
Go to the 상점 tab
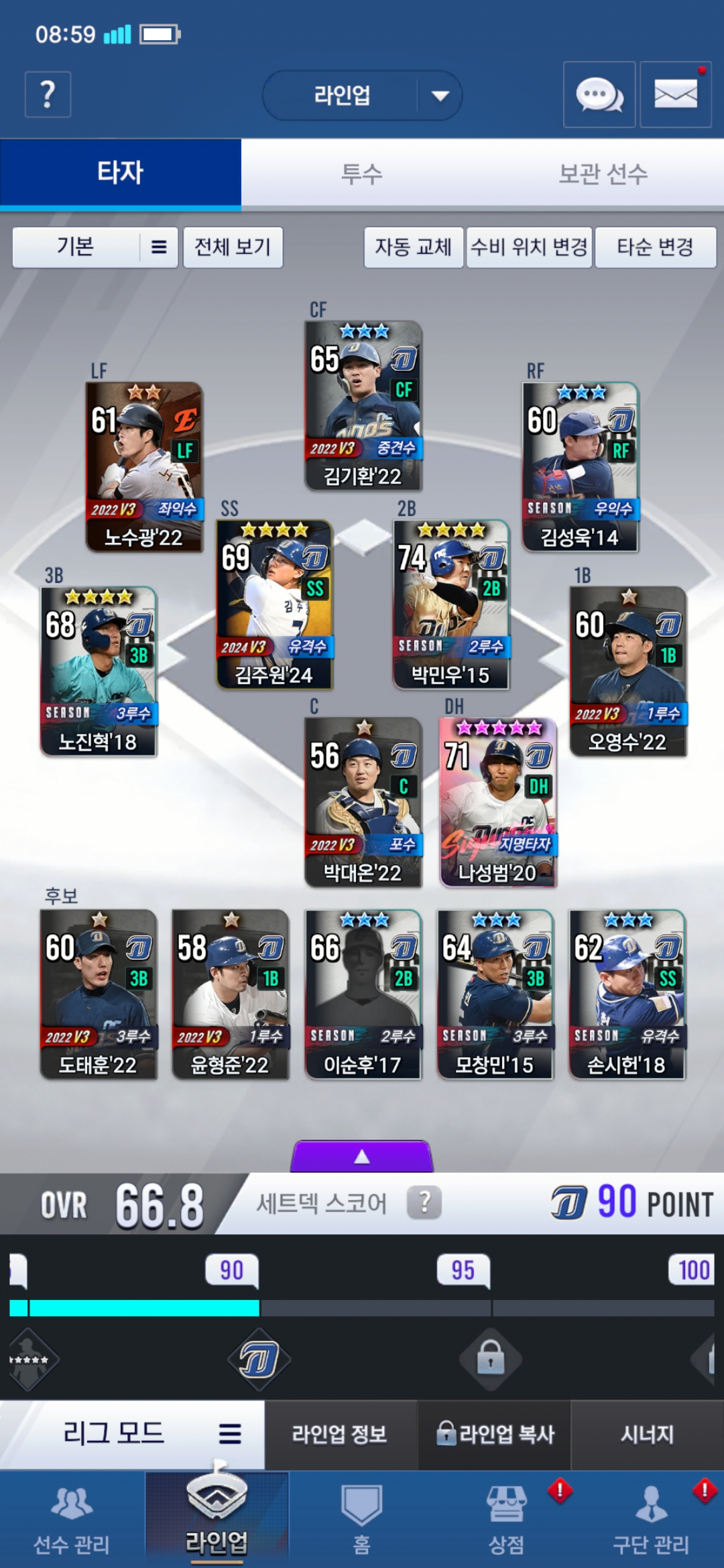(507, 1519)
